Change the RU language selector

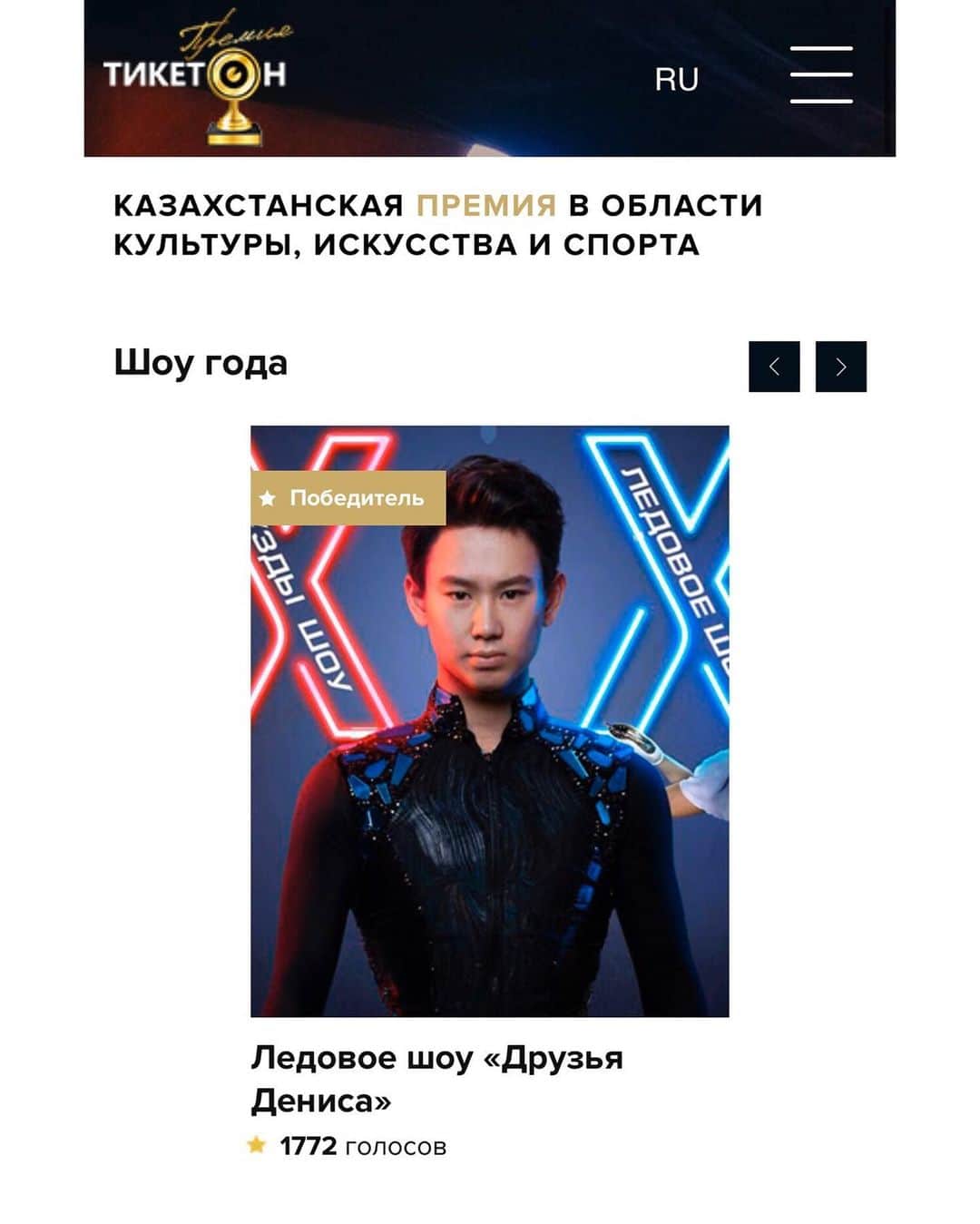[676, 80]
